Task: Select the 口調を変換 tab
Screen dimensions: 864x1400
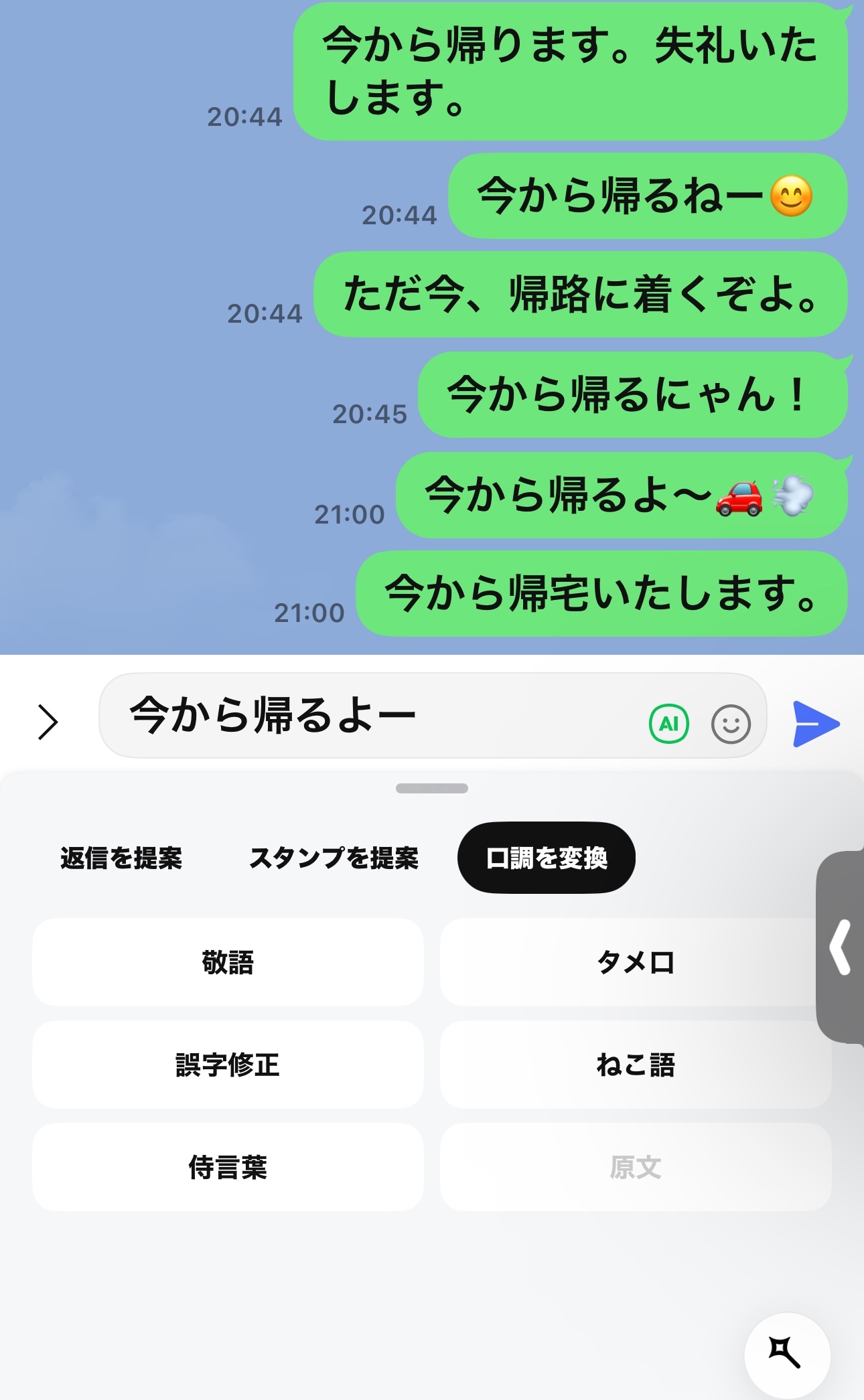Action: [x=547, y=858]
